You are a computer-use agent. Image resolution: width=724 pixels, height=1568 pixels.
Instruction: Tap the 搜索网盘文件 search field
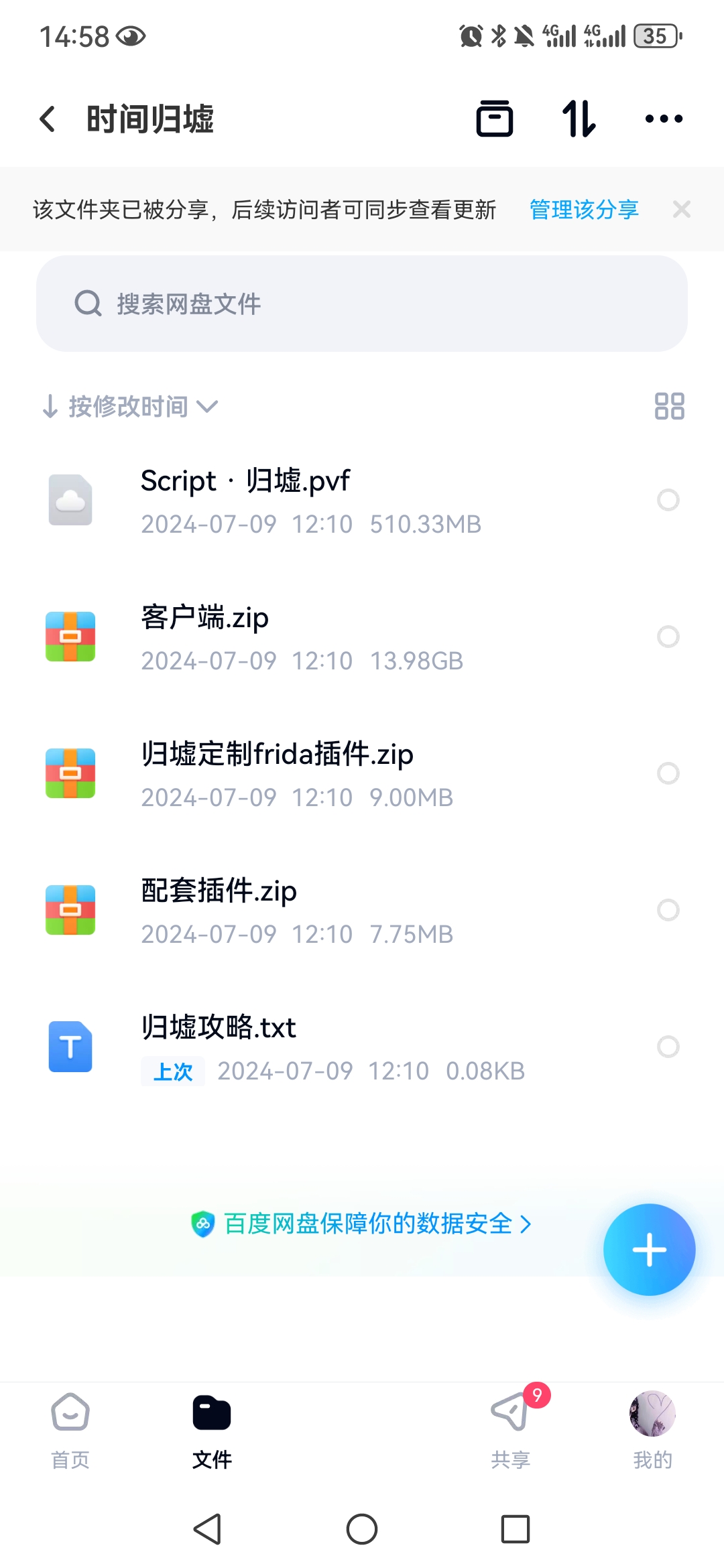[362, 304]
